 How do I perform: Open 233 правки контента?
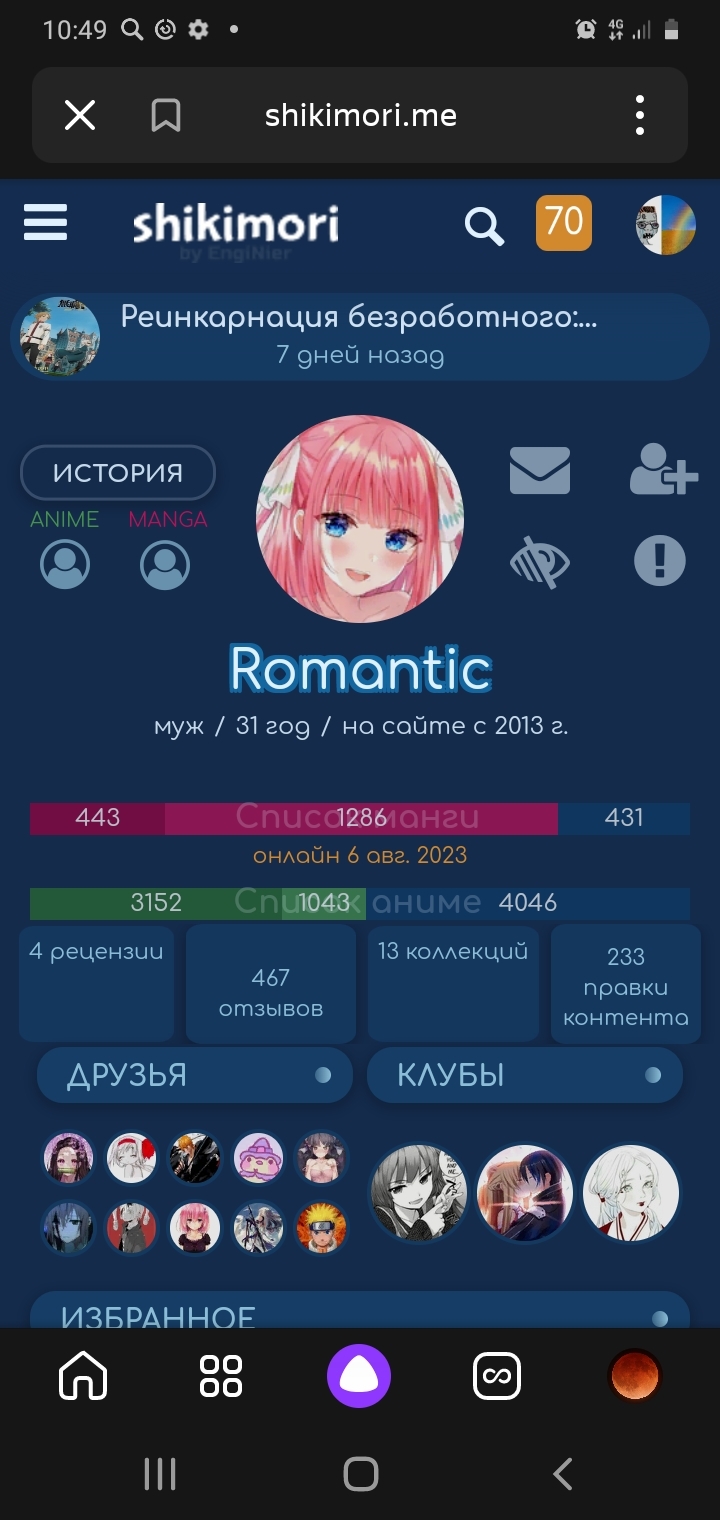click(x=625, y=987)
